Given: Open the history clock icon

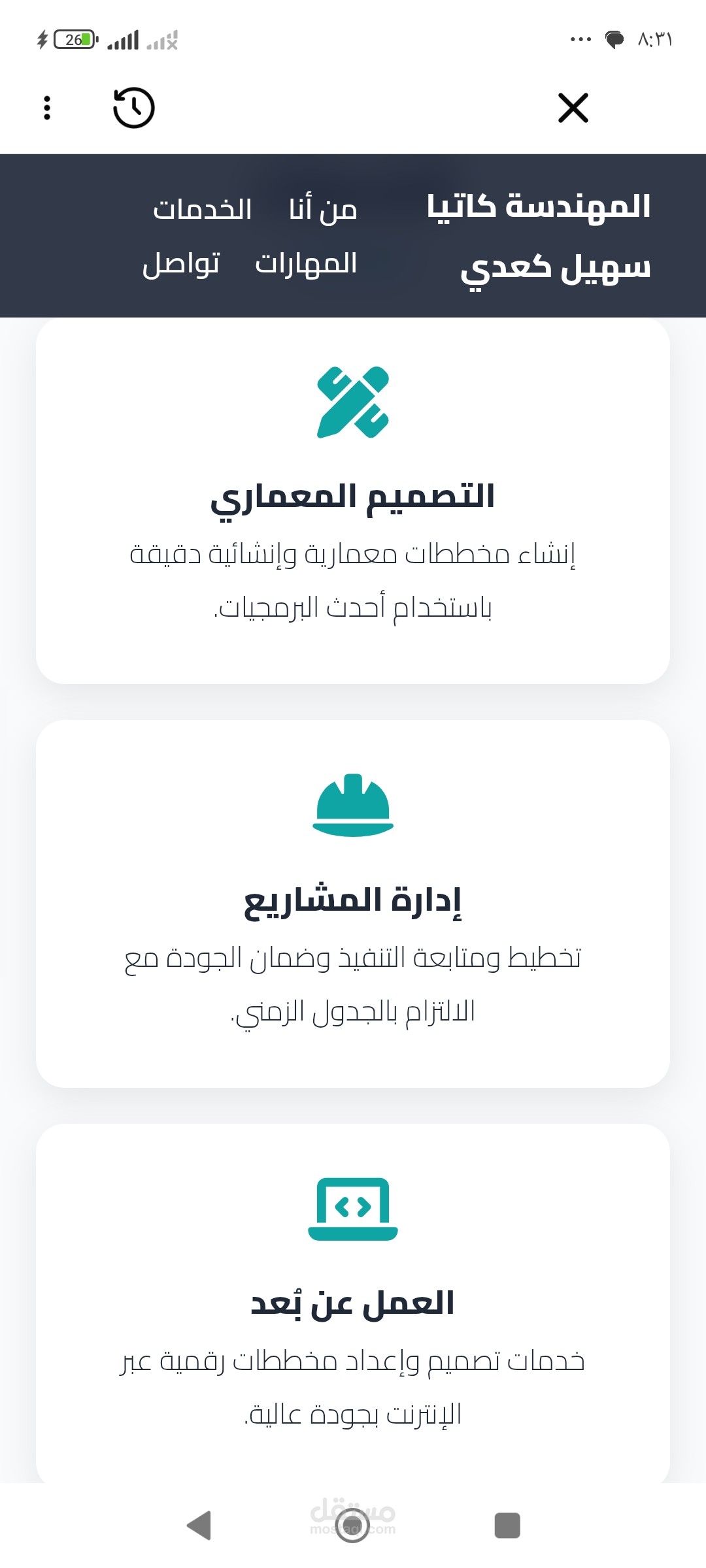Looking at the screenshot, I should (x=134, y=108).
